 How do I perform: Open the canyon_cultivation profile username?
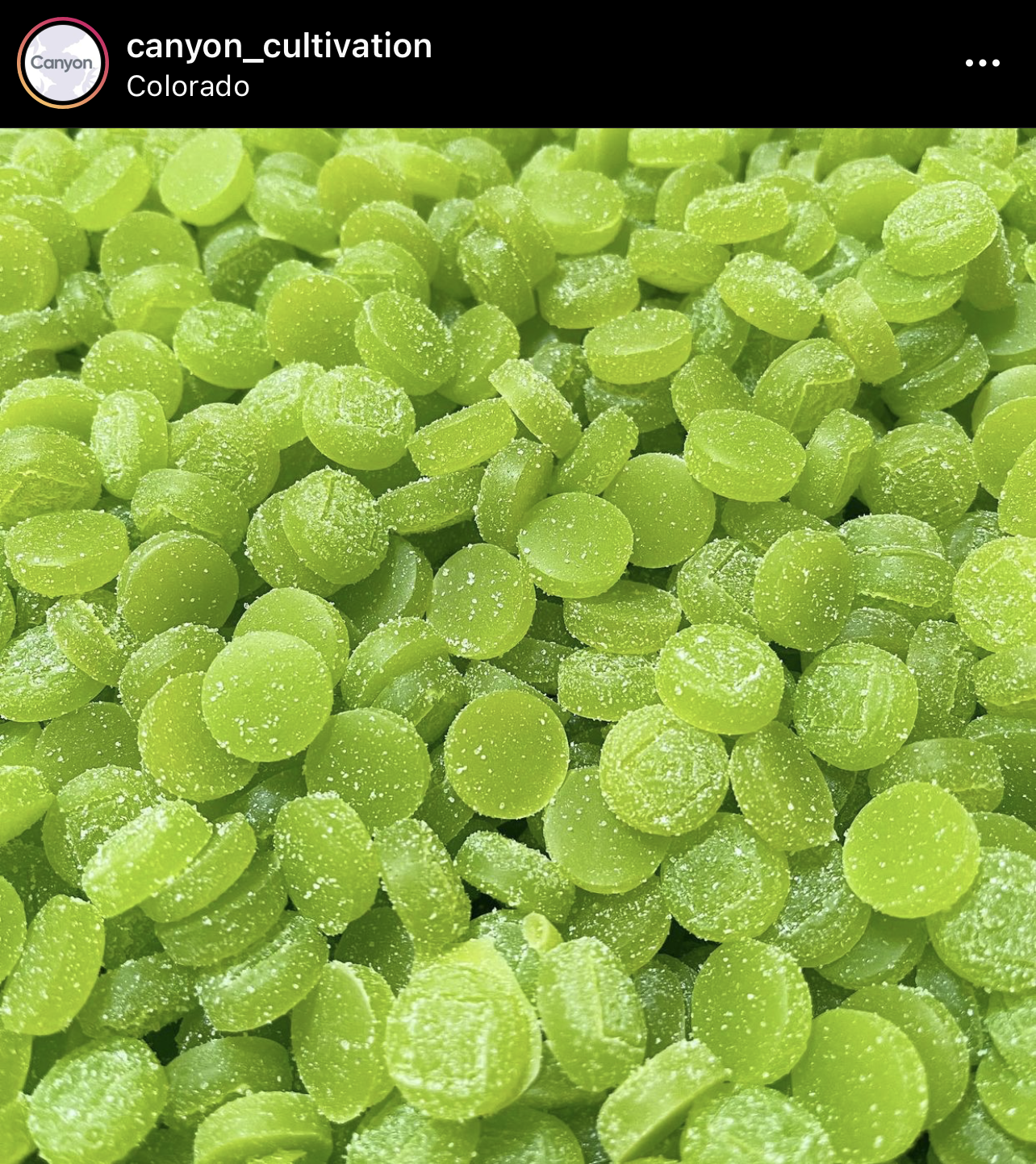[279, 46]
